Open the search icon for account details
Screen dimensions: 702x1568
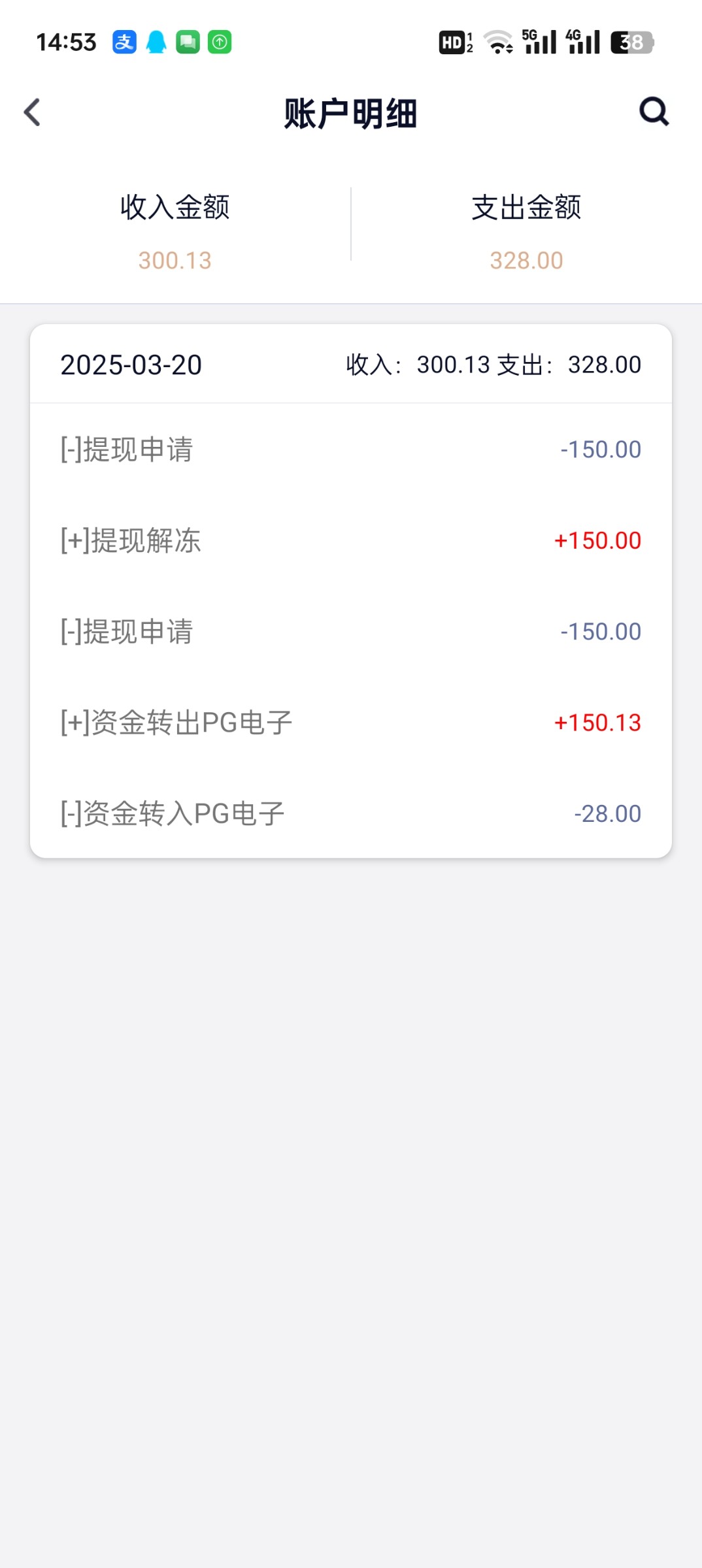pos(654,112)
